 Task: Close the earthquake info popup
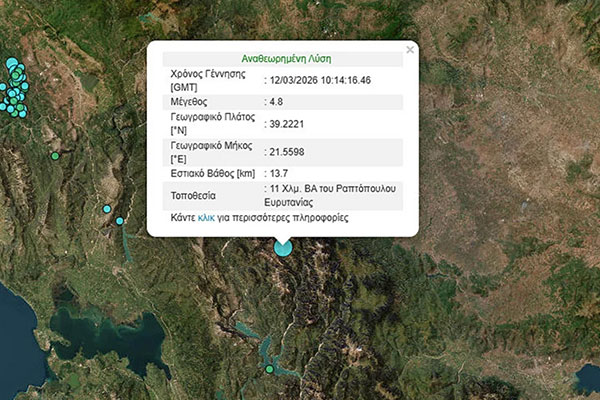click(410, 49)
